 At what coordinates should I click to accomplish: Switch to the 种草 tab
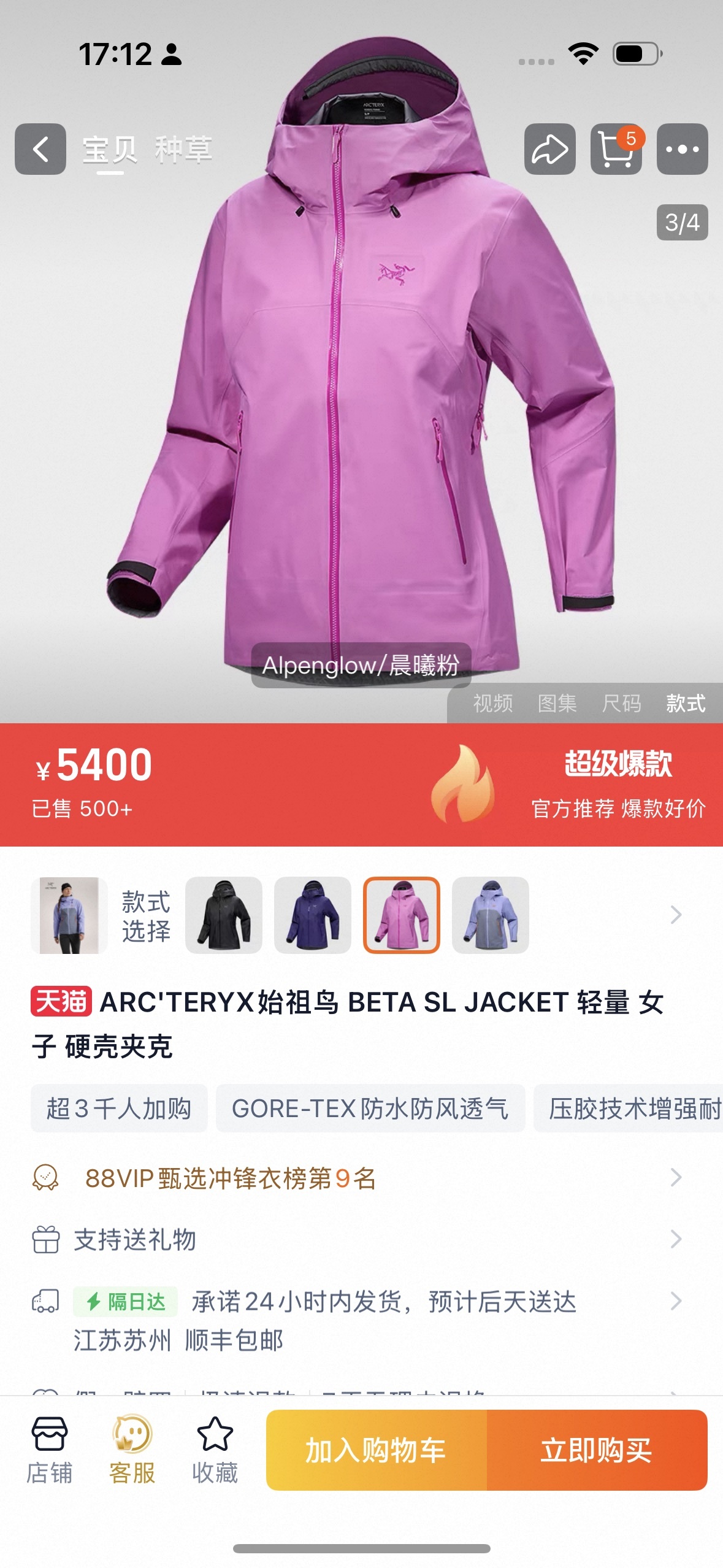click(x=183, y=149)
